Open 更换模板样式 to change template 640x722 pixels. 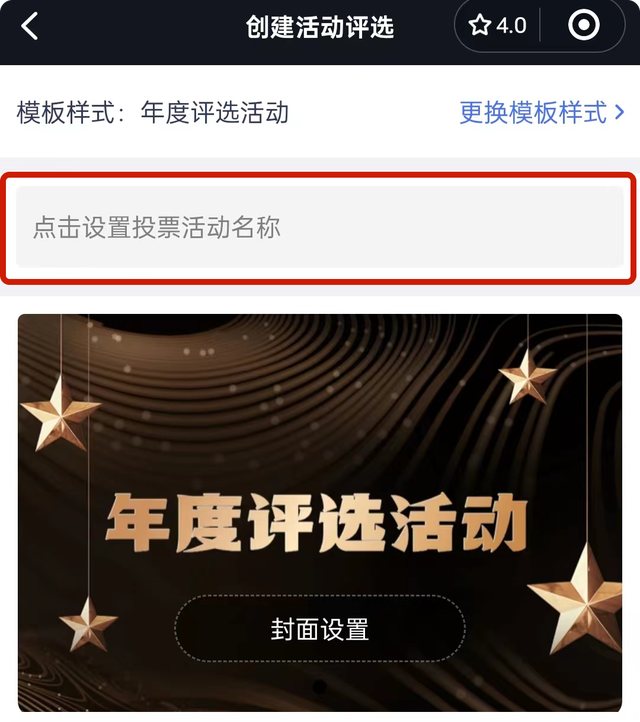coord(542,112)
